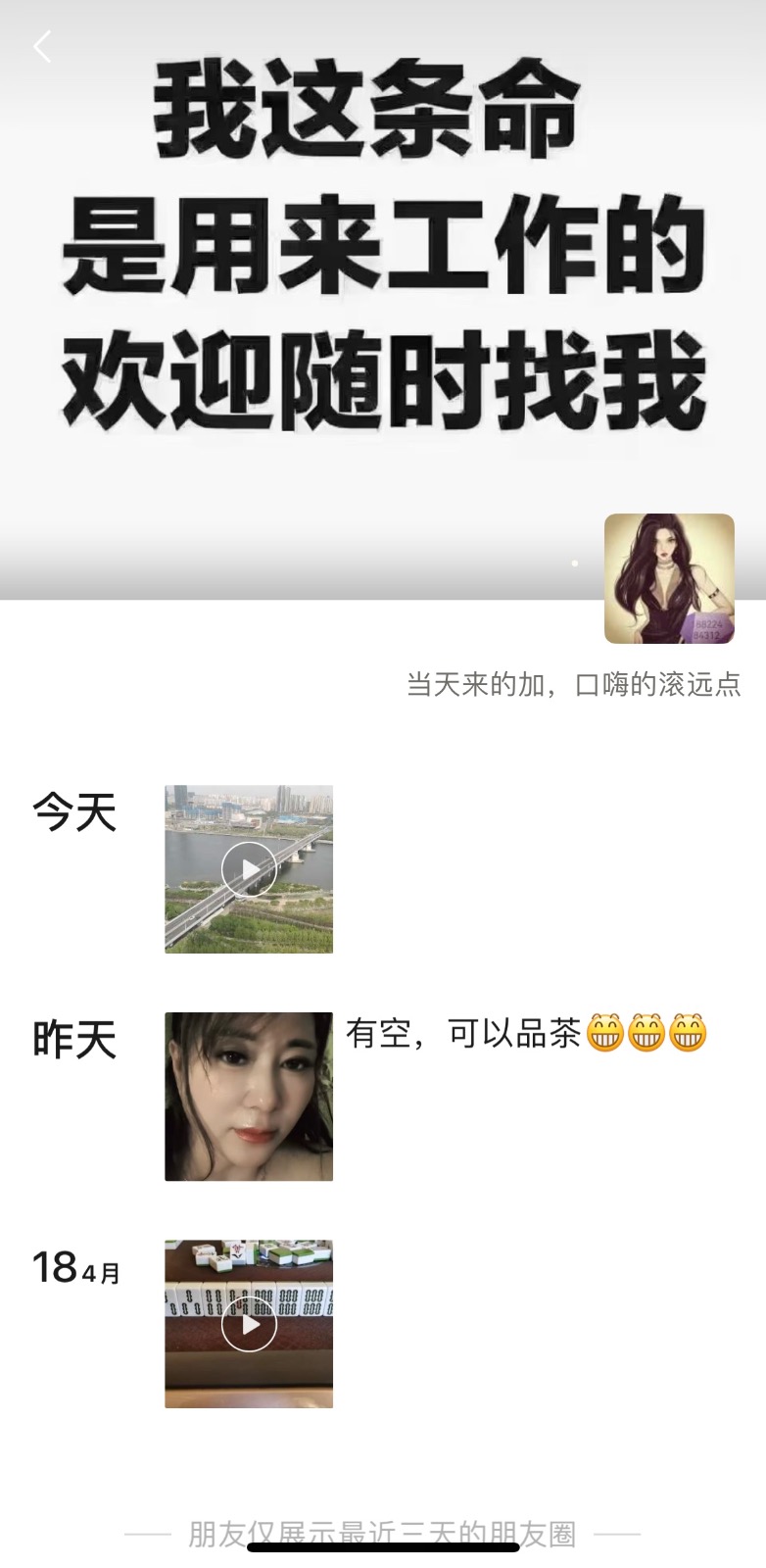
Task: Go back using the top-left arrow
Action: tap(42, 46)
